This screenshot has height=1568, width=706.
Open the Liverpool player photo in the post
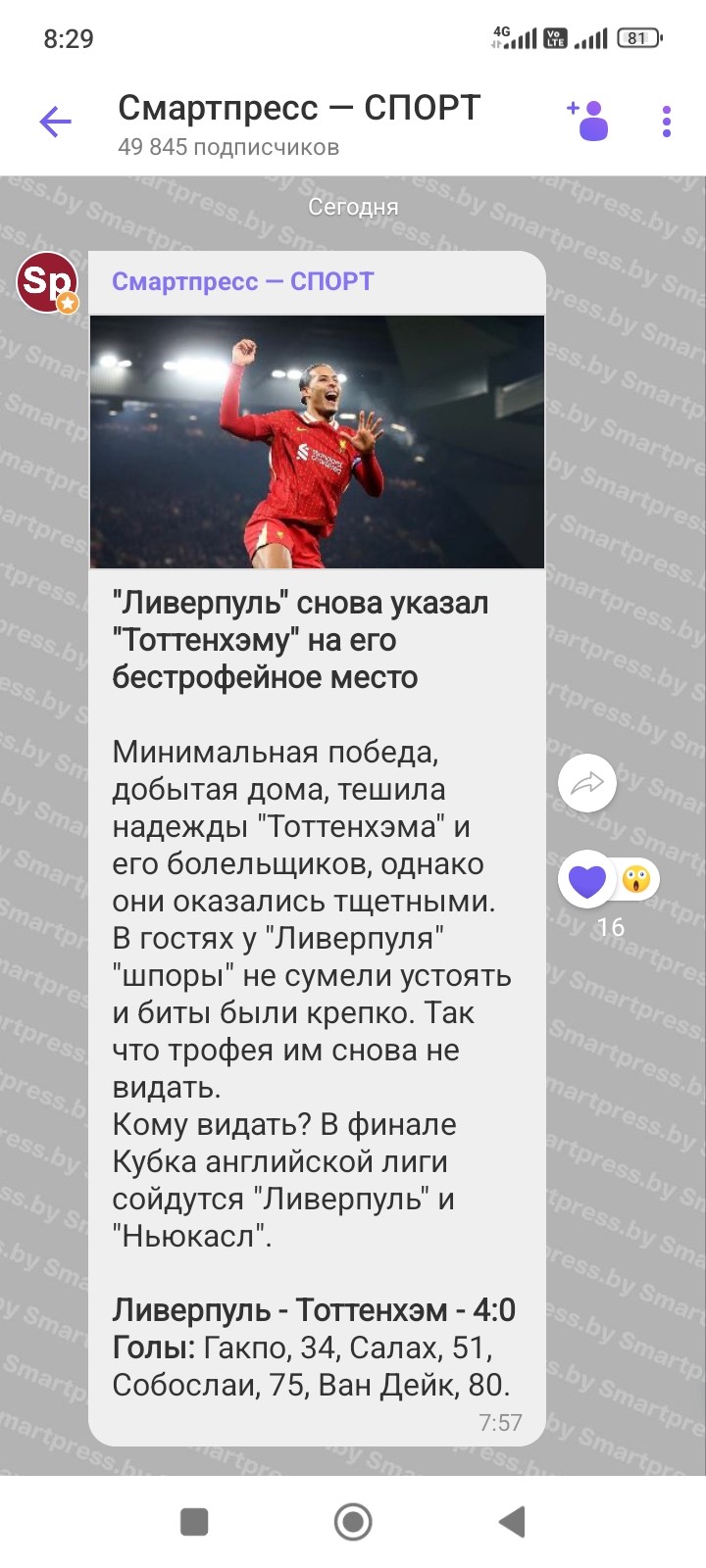317,441
